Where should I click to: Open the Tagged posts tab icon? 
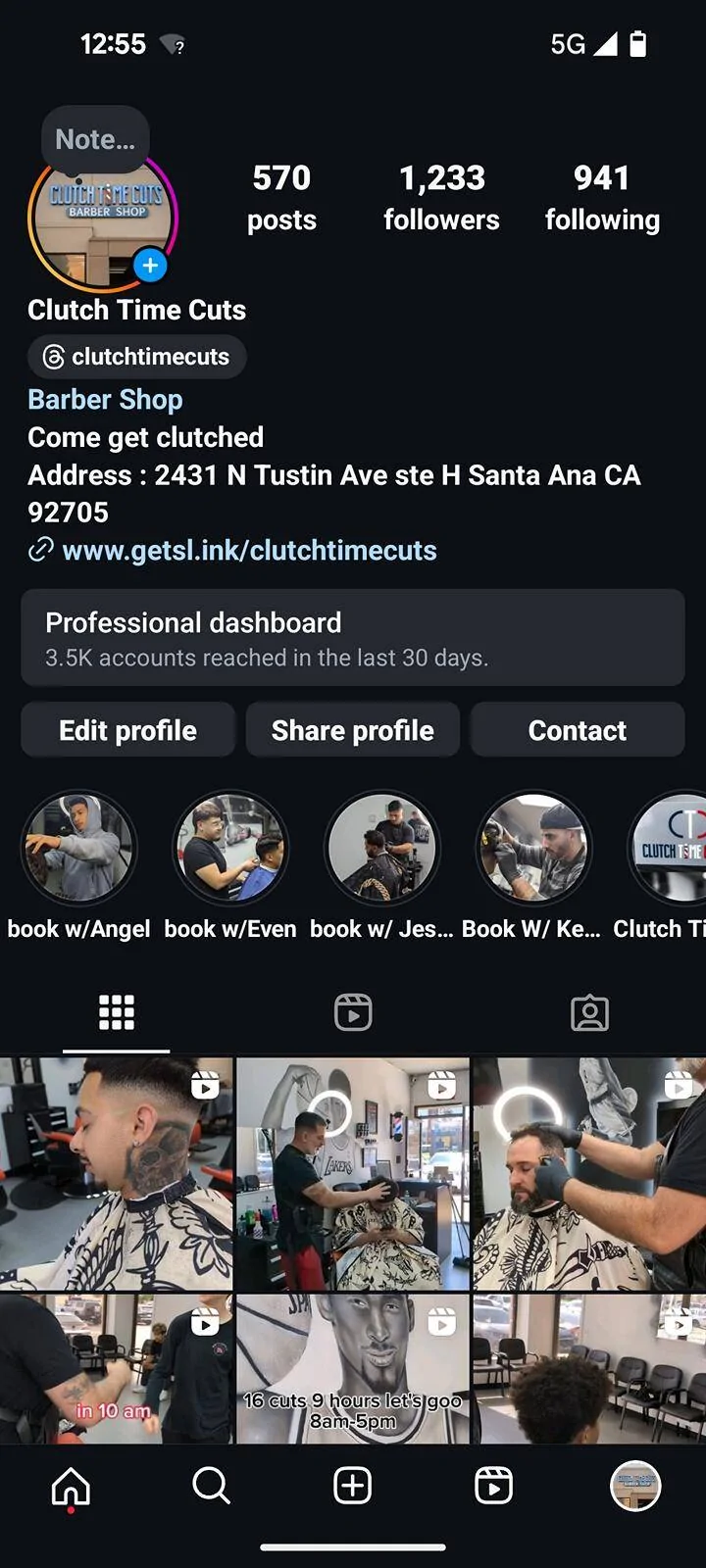(589, 1011)
